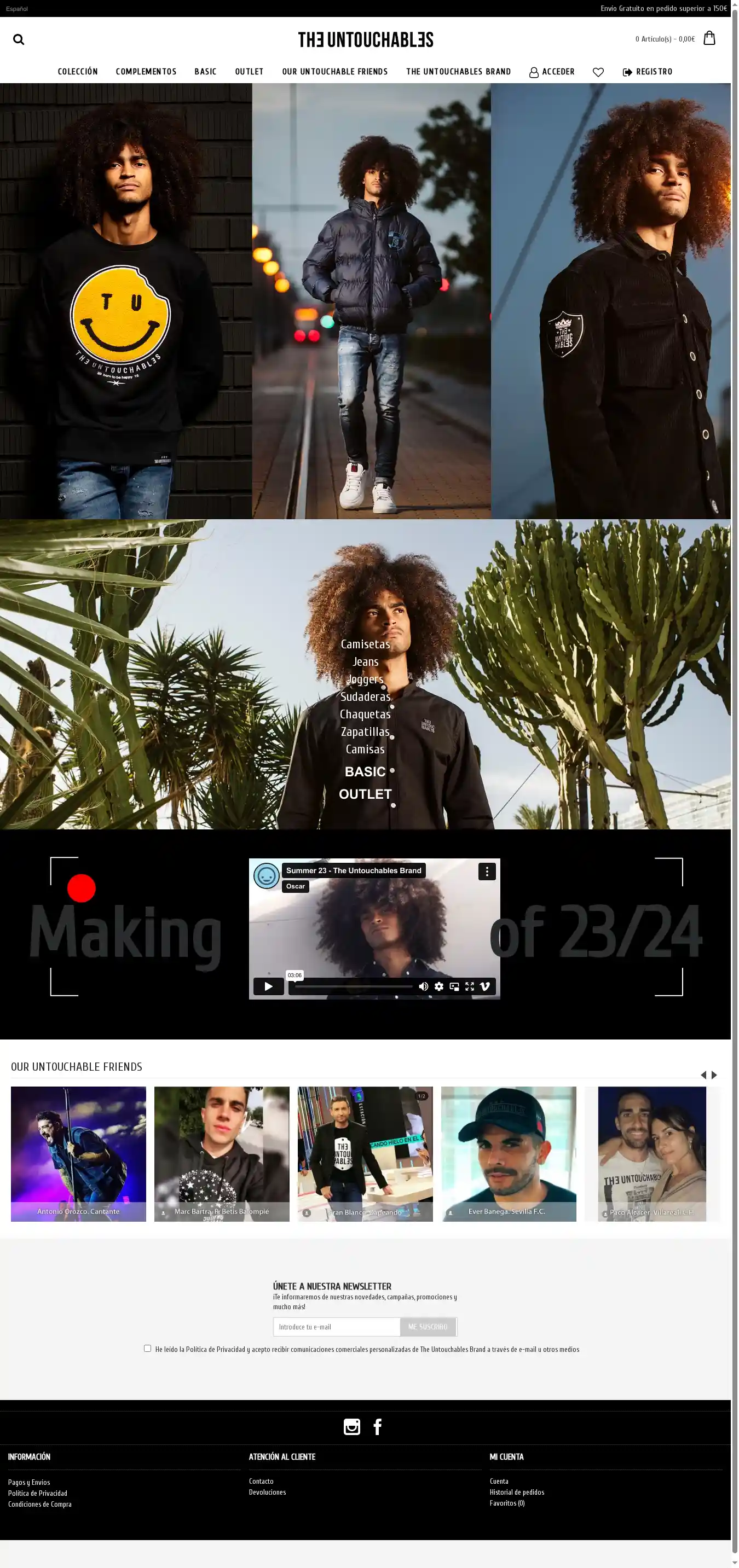Enter fullscreen on the video
The height and width of the screenshot is (1568, 739).
(x=469, y=986)
